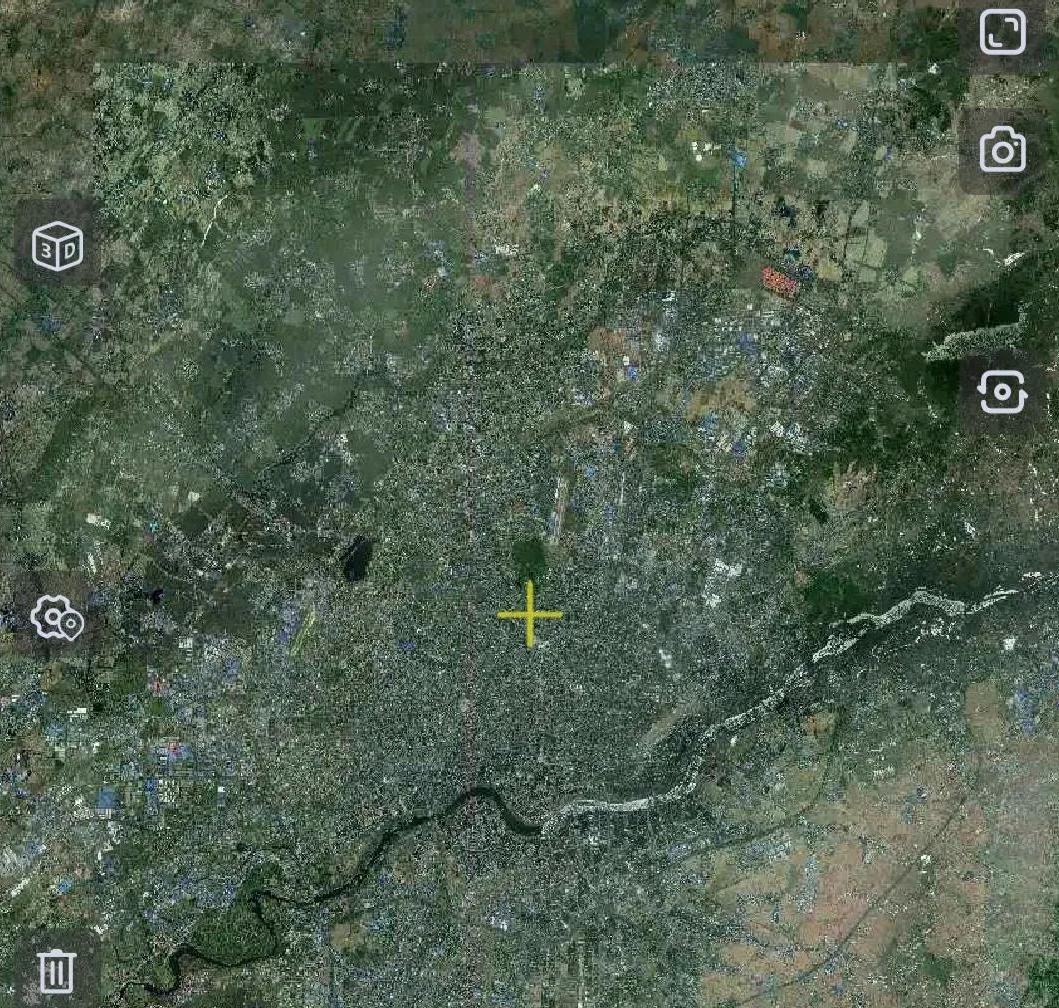Tap the trash delete icon
The image size is (1059, 1008).
click(56, 970)
